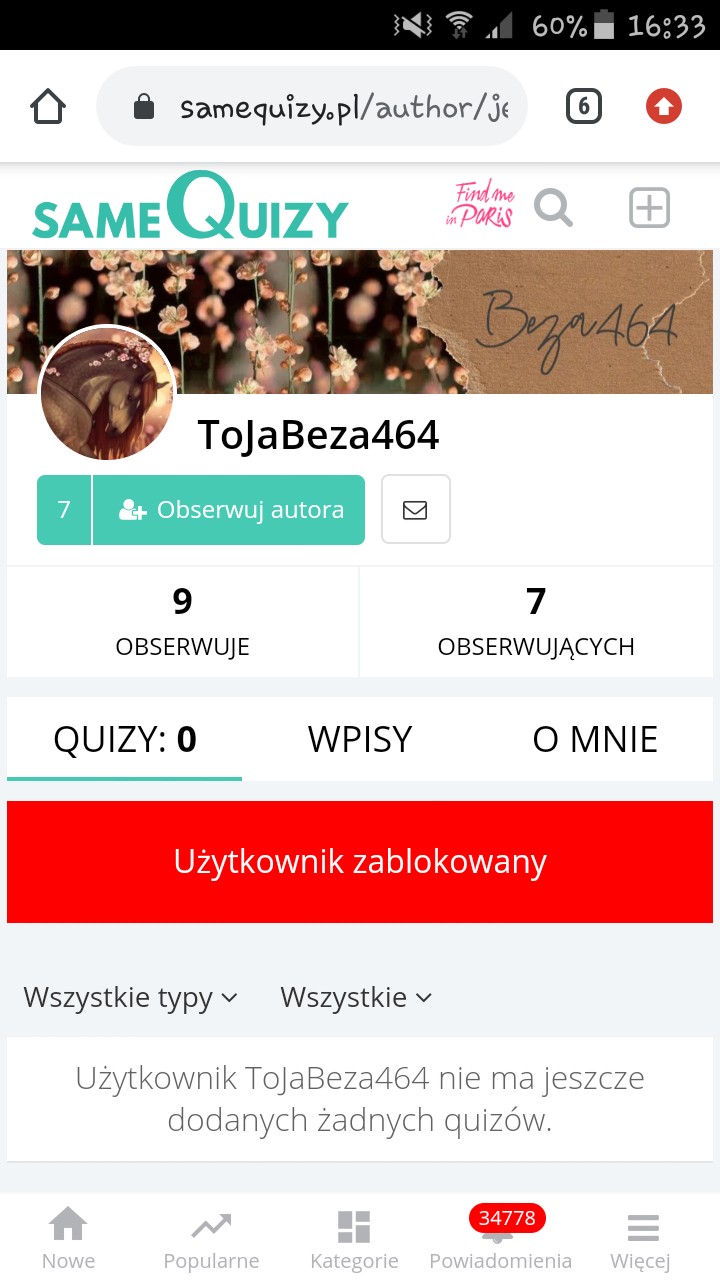The image size is (720, 1280).
Task: View the 9 Obserwuje list
Action: [182, 622]
